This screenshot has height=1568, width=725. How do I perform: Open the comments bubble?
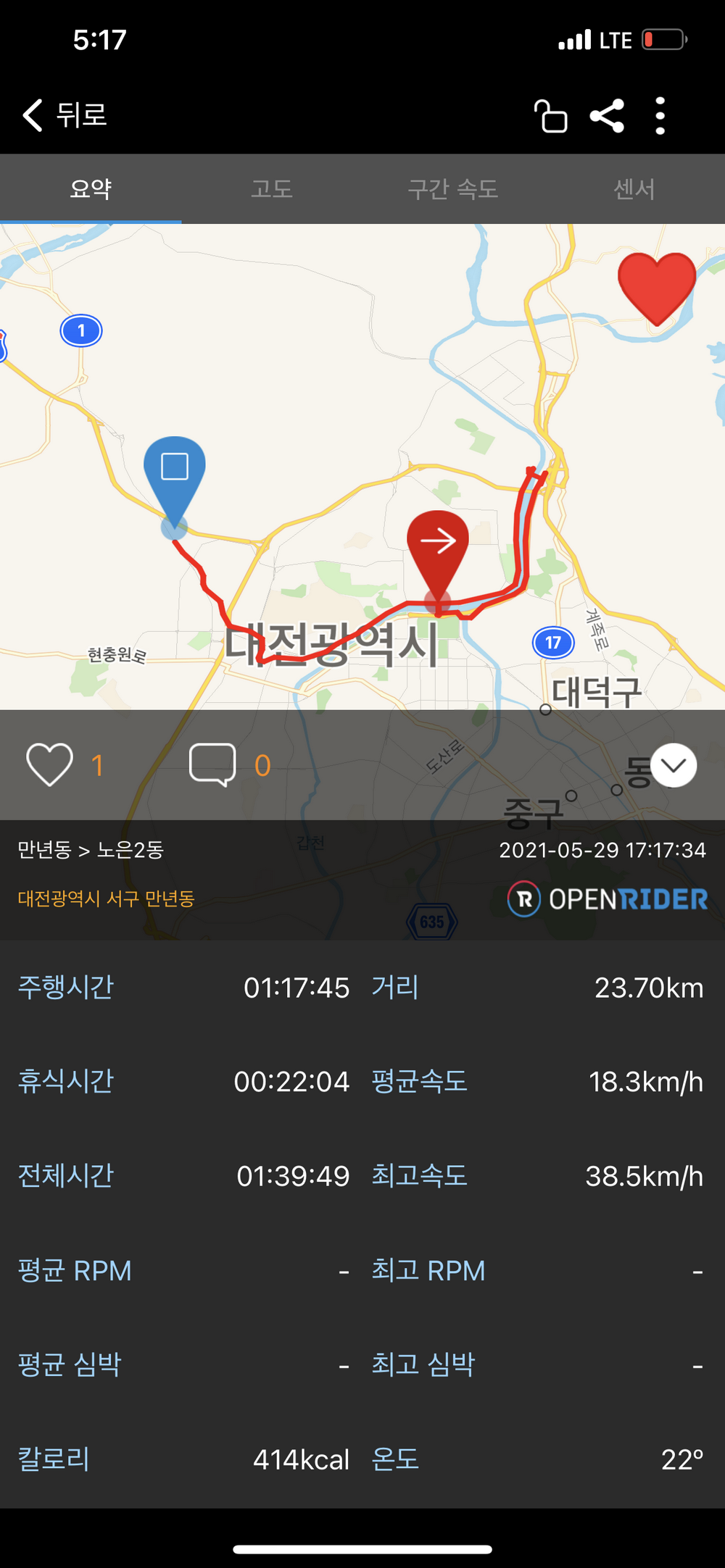coord(212,764)
